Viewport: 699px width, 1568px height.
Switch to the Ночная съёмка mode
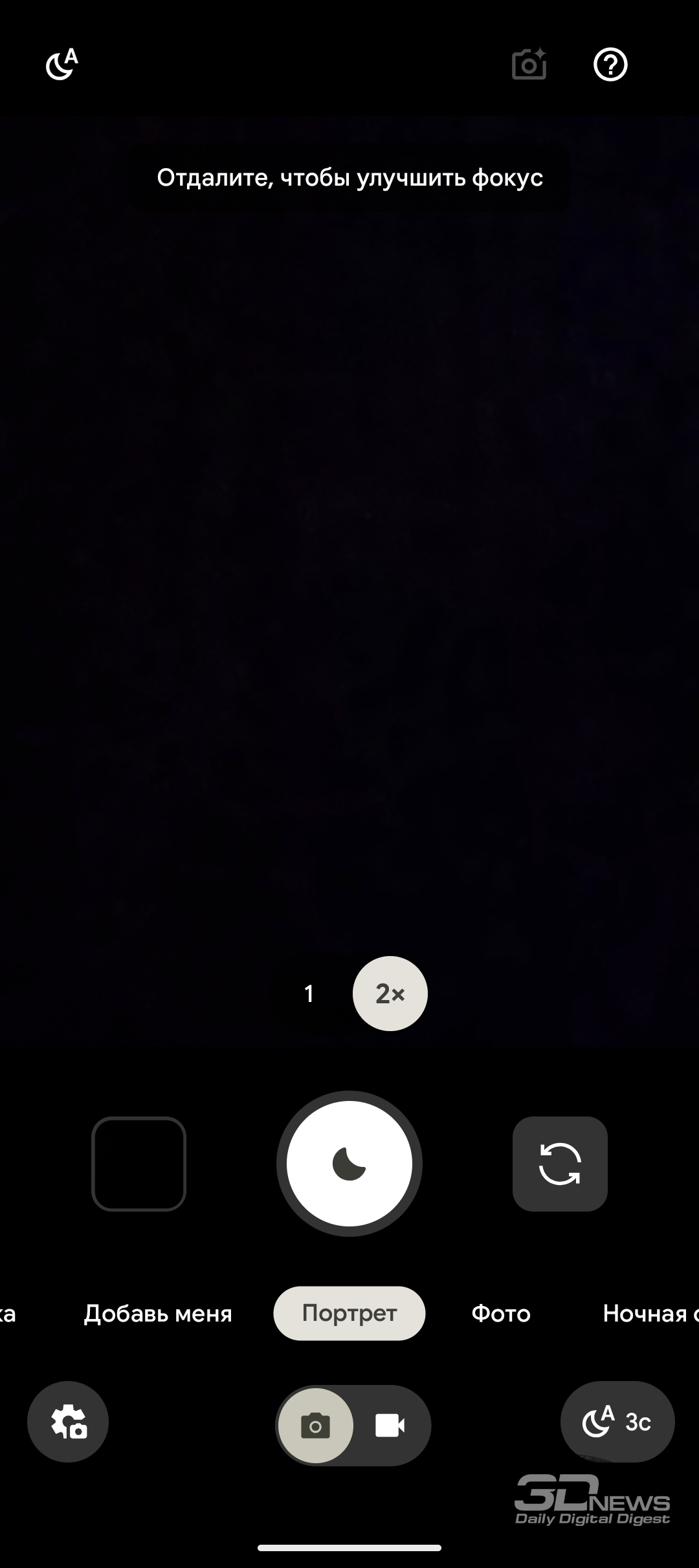point(650,1314)
